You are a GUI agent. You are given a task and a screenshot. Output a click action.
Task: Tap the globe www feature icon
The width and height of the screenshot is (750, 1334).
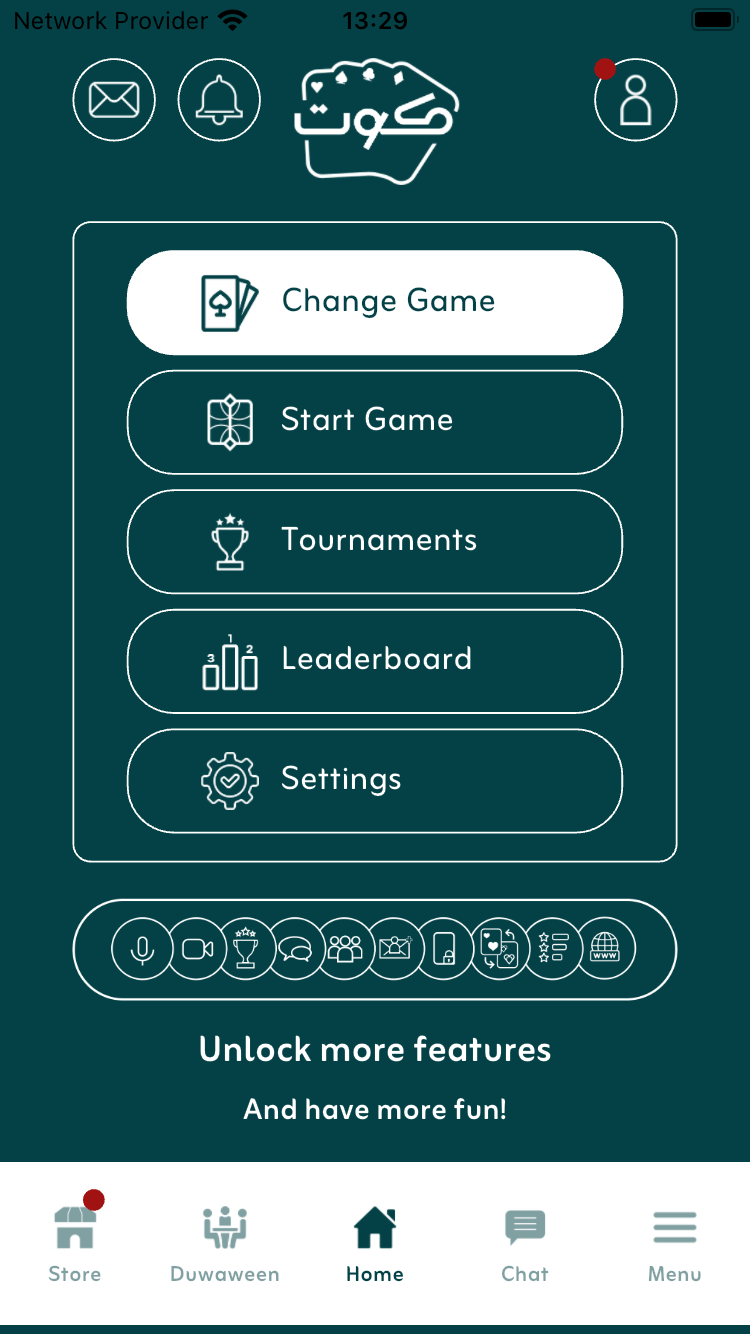click(606, 948)
